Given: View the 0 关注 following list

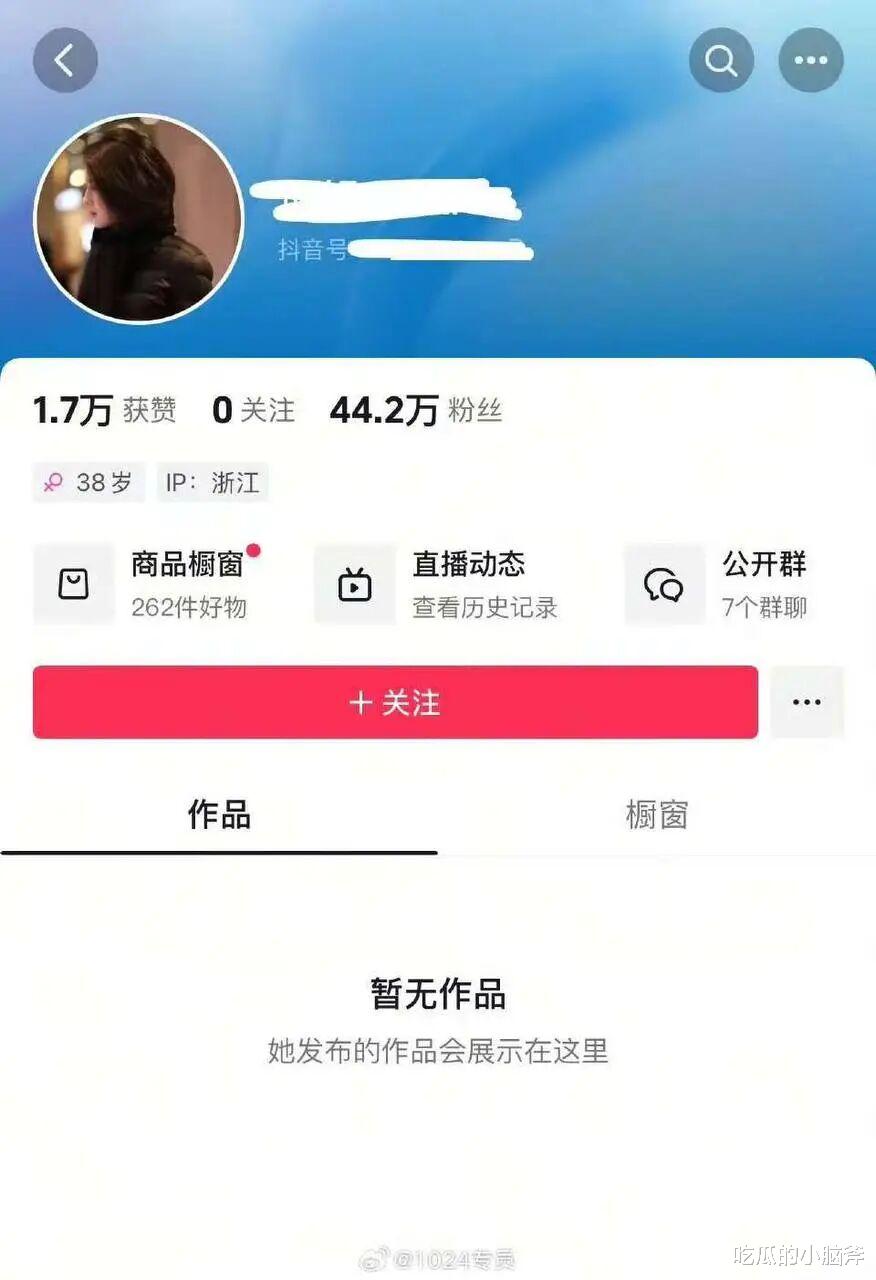Looking at the screenshot, I should point(254,410).
